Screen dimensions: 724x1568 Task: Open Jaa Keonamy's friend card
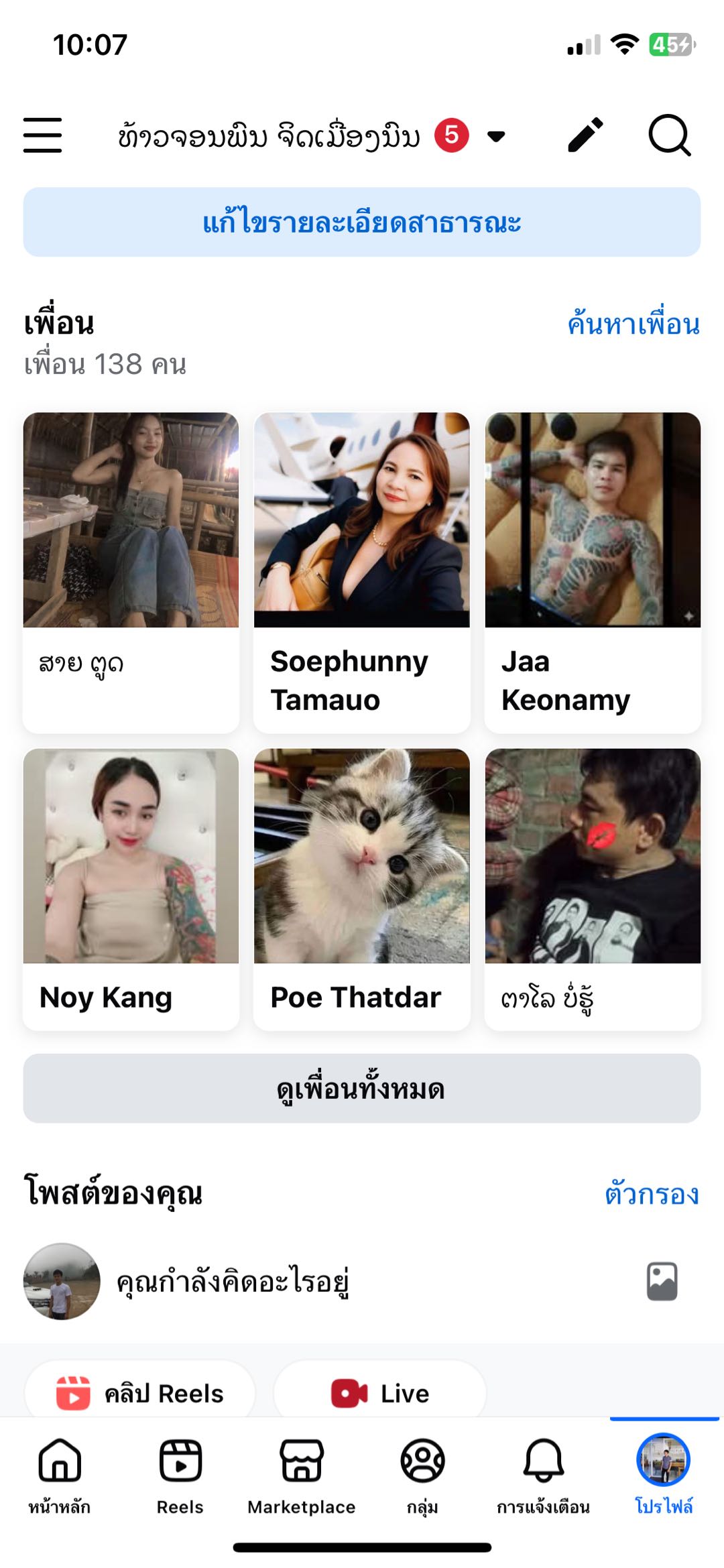tap(593, 572)
